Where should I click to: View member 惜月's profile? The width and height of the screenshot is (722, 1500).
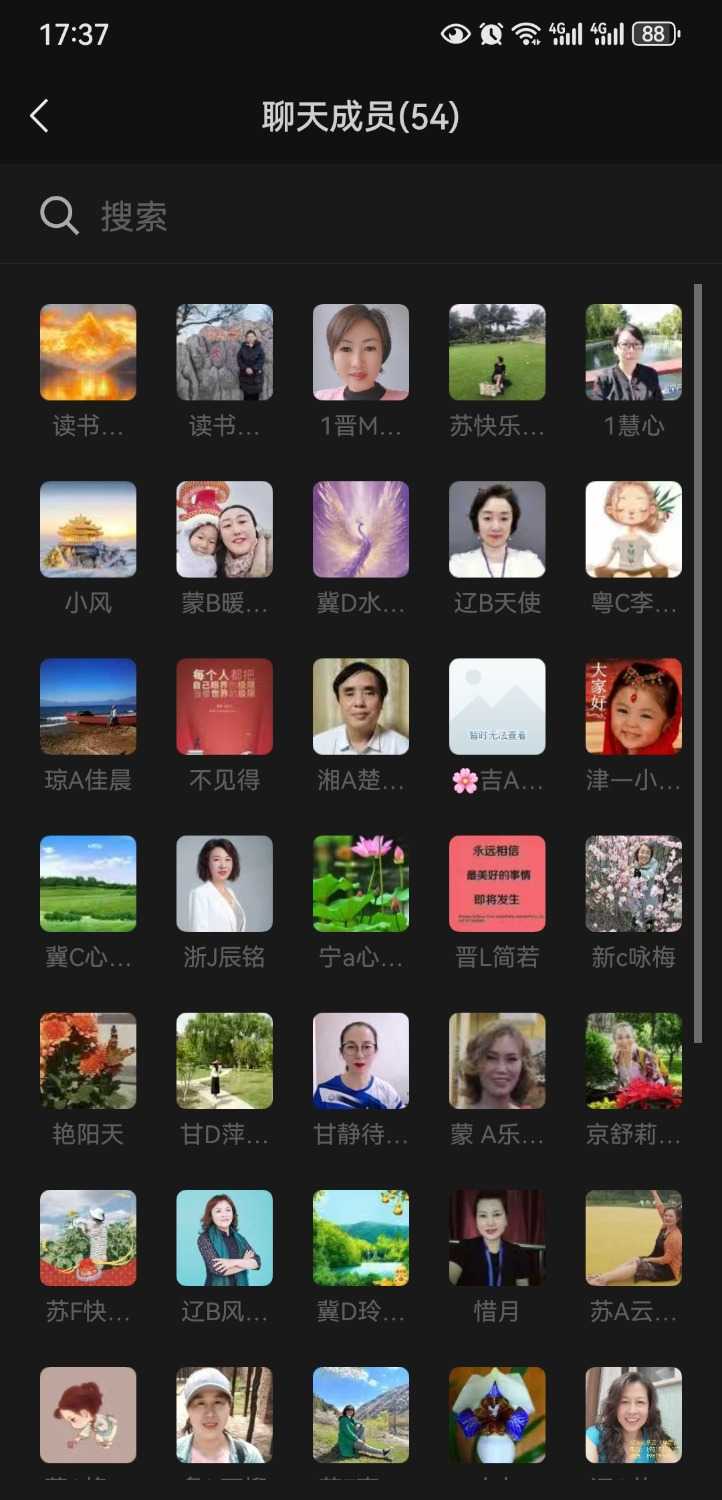click(x=497, y=1238)
